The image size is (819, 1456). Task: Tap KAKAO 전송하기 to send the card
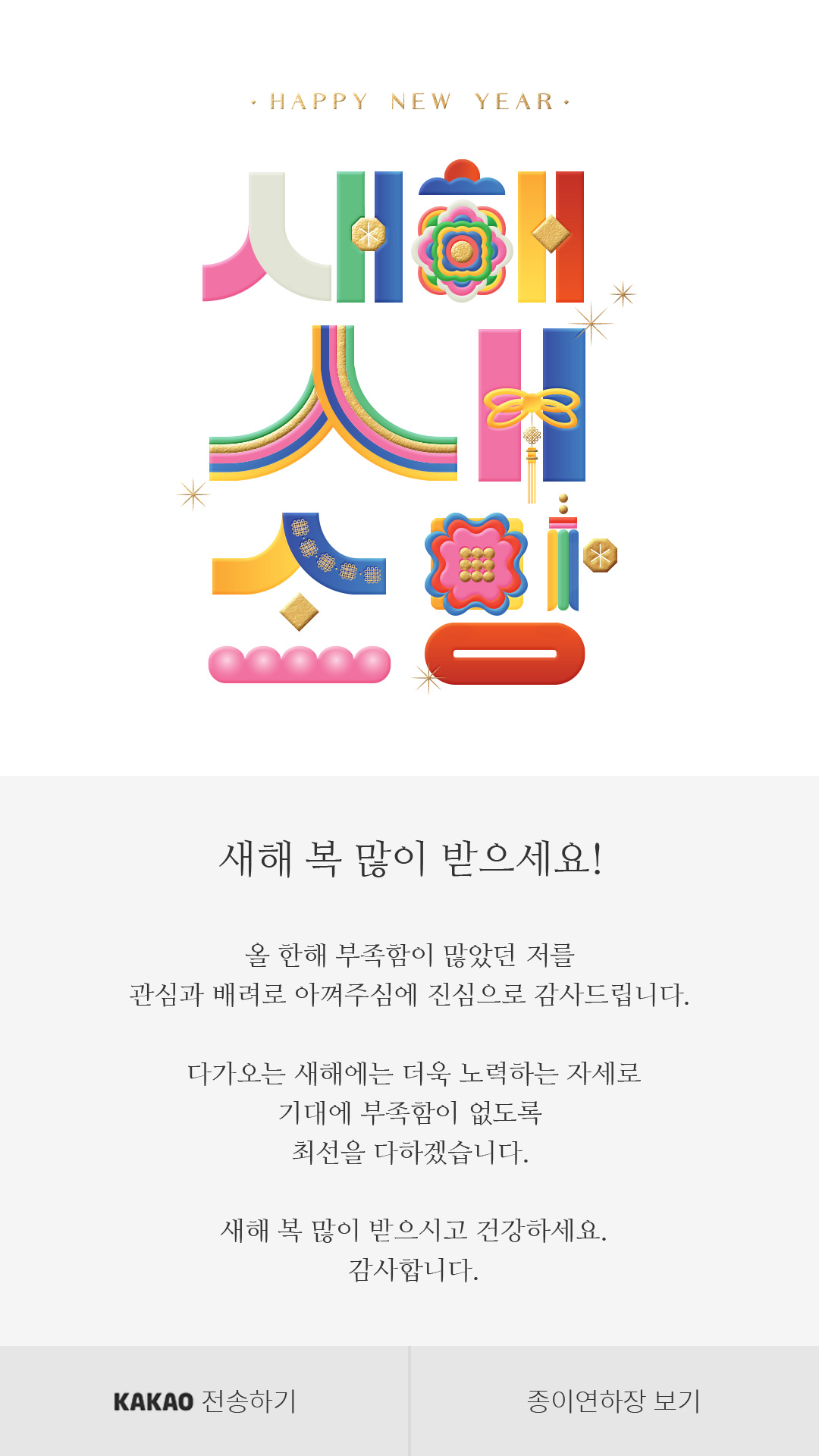[204, 1401]
